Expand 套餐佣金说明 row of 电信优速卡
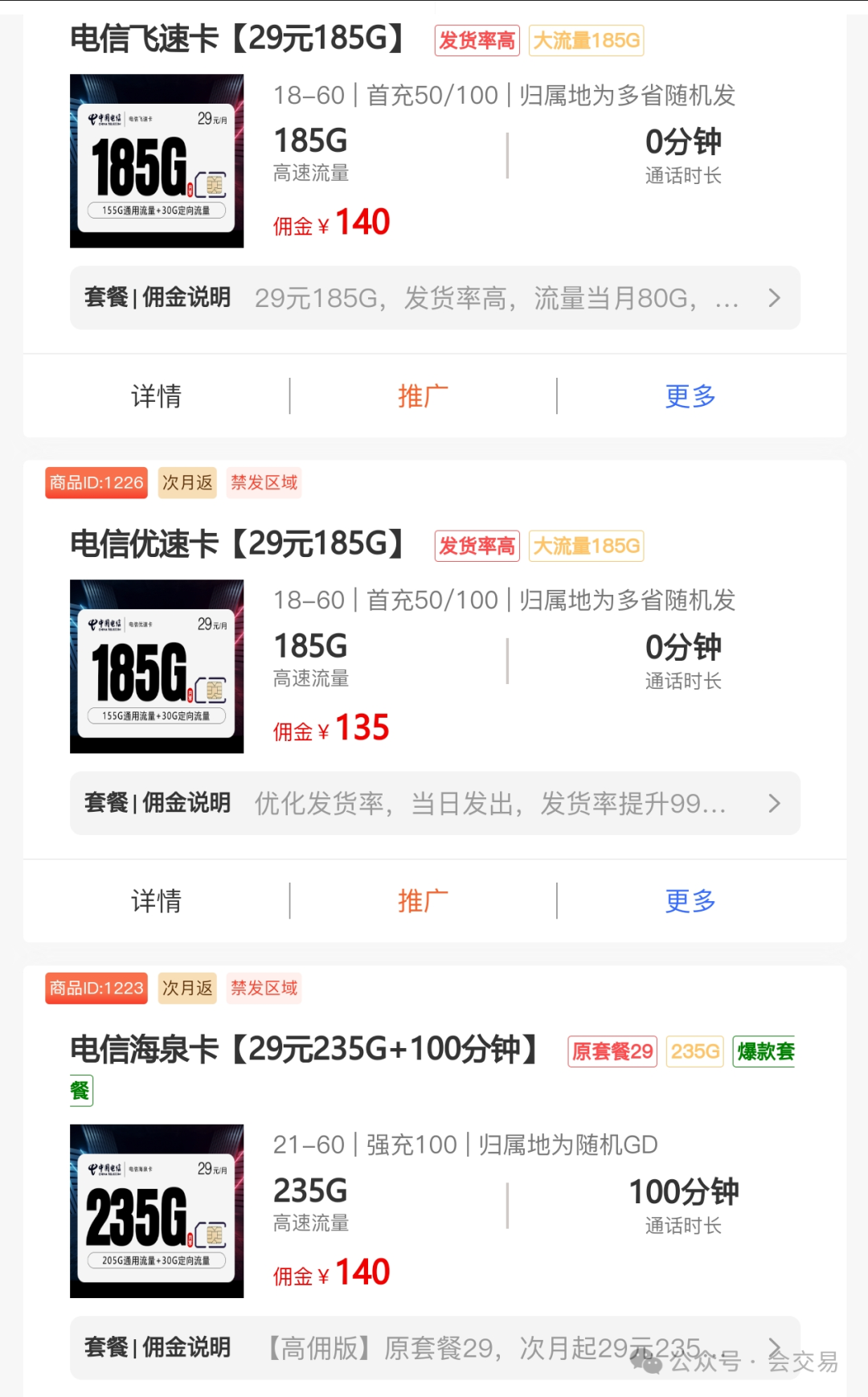The image size is (868, 1397). tap(435, 803)
